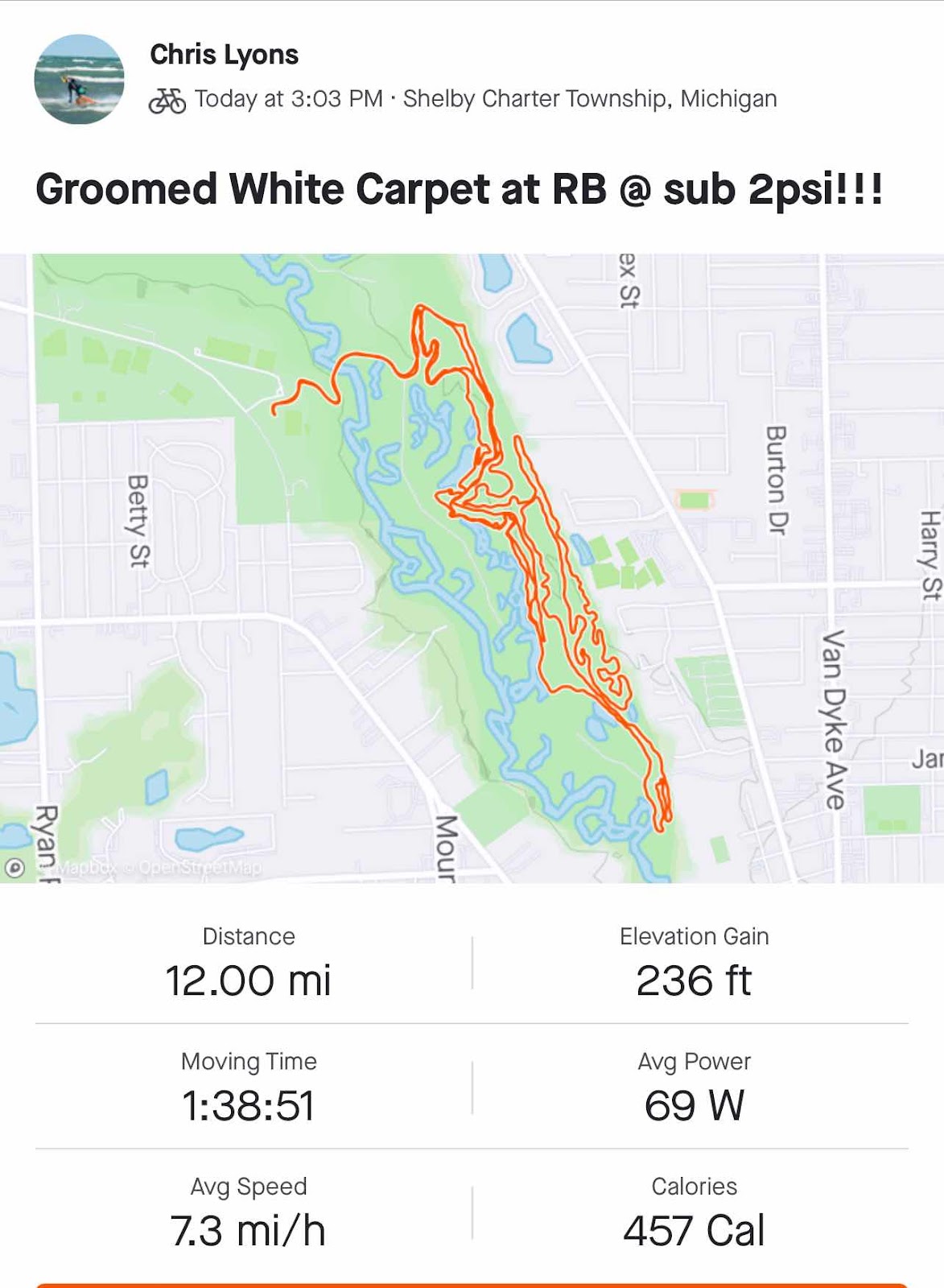The height and width of the screenshot is (1288, 944).
Task: Tap the Mapbox info icon
Action: (x=14, y=868)
